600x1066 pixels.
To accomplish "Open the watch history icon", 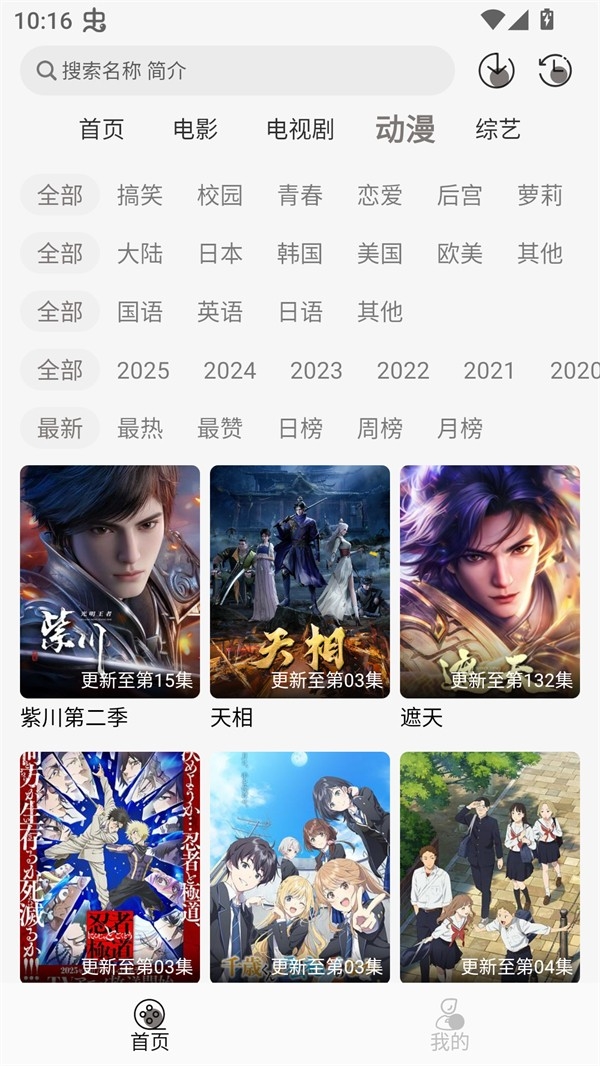I will coord(555,70).
